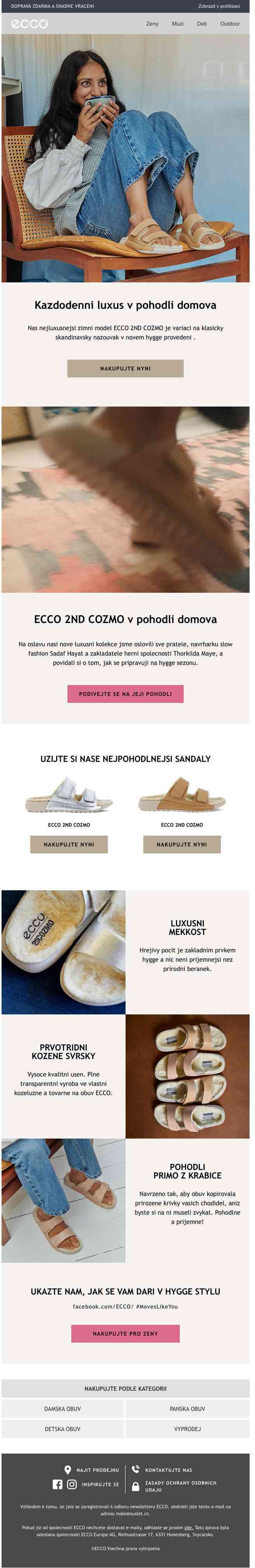Viewport: 255px width, 1568px height.
Task: Tap 'Nakupujte pro zeny' button
Action: point(126,1333)
